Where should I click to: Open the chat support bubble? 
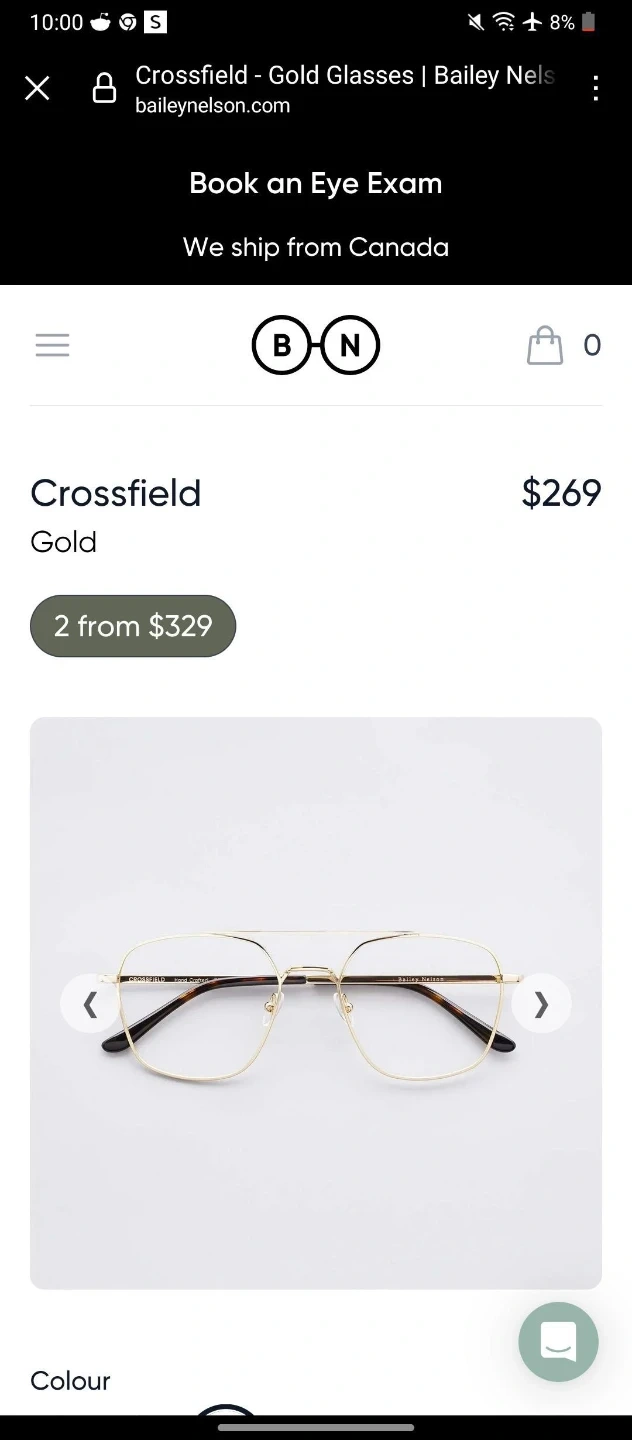click(x=558, y=1342)
